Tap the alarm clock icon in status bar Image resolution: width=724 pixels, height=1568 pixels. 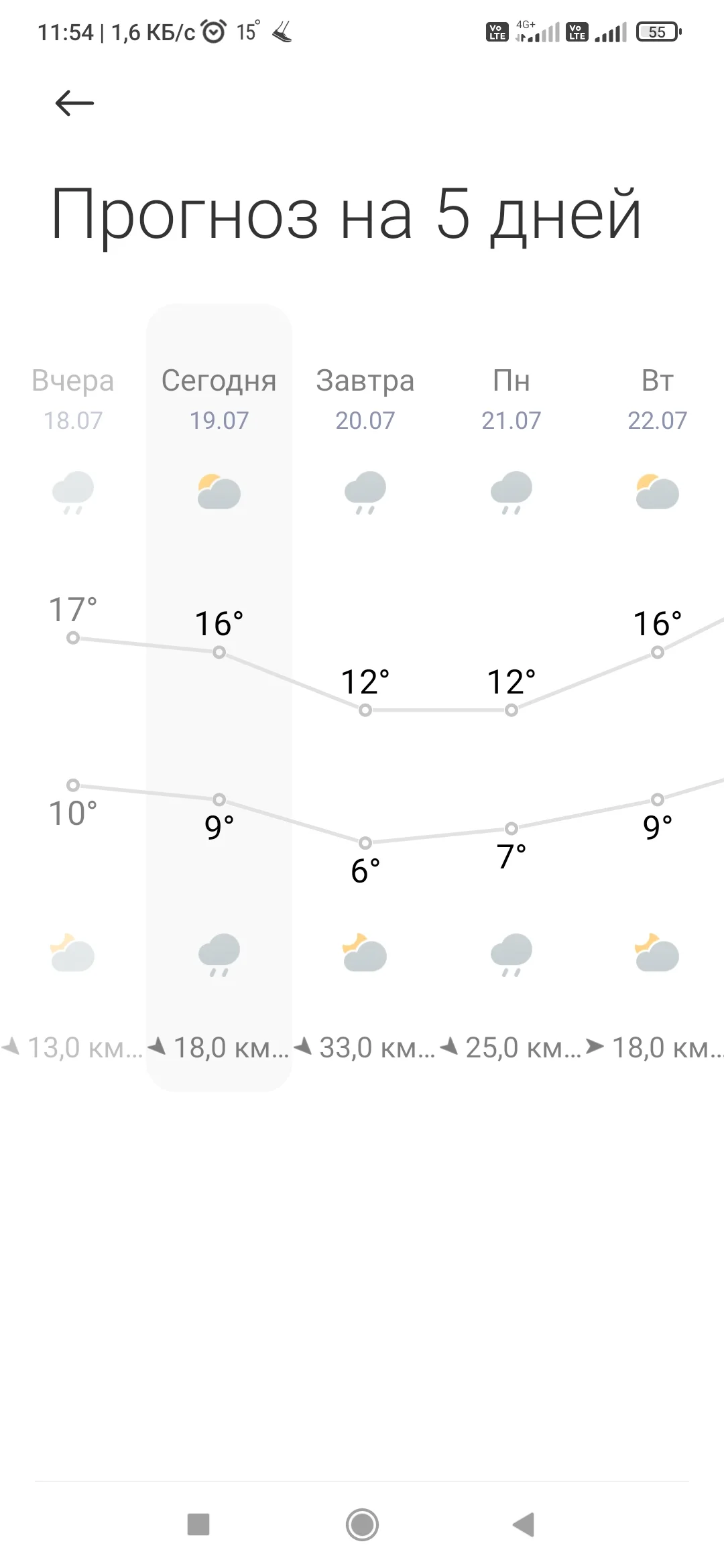[213, 31]
